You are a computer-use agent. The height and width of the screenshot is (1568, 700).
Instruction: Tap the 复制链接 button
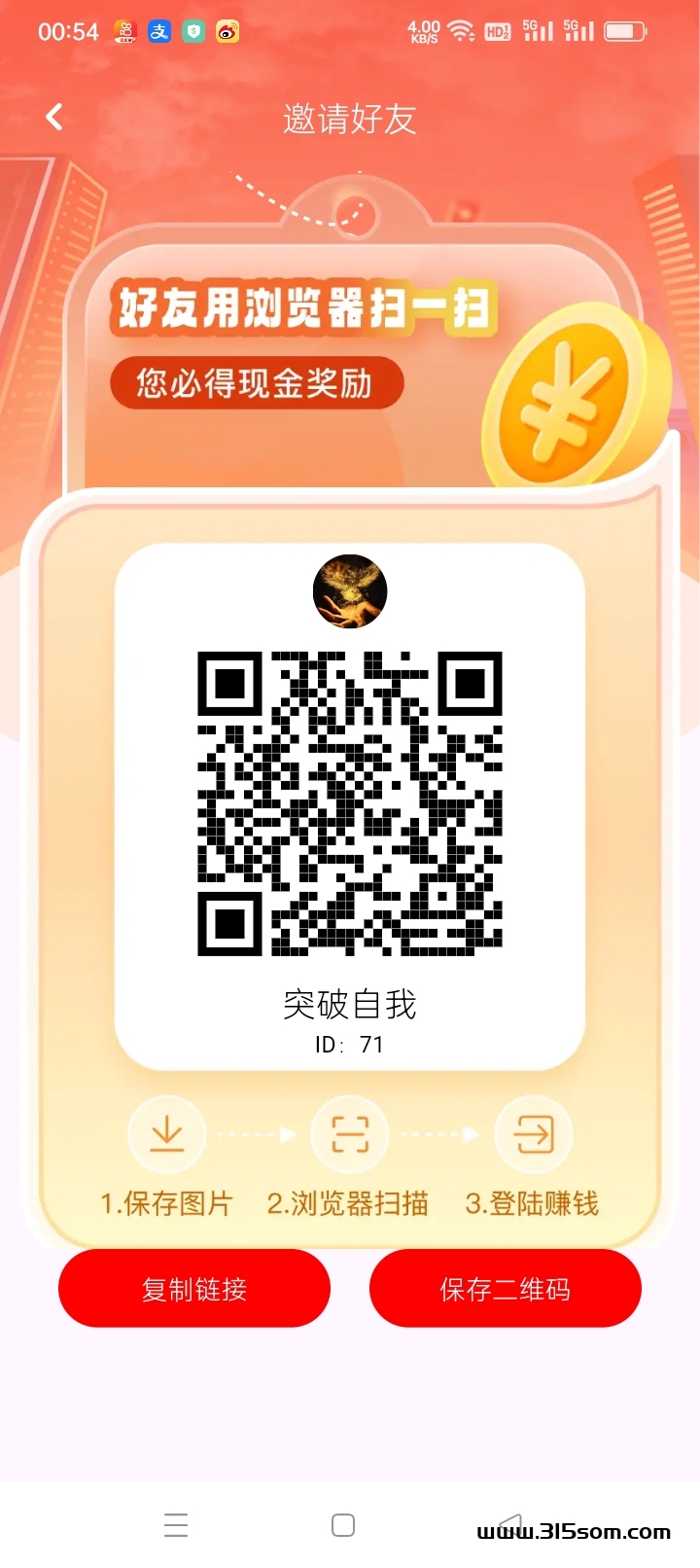[x=194, y=1289]
